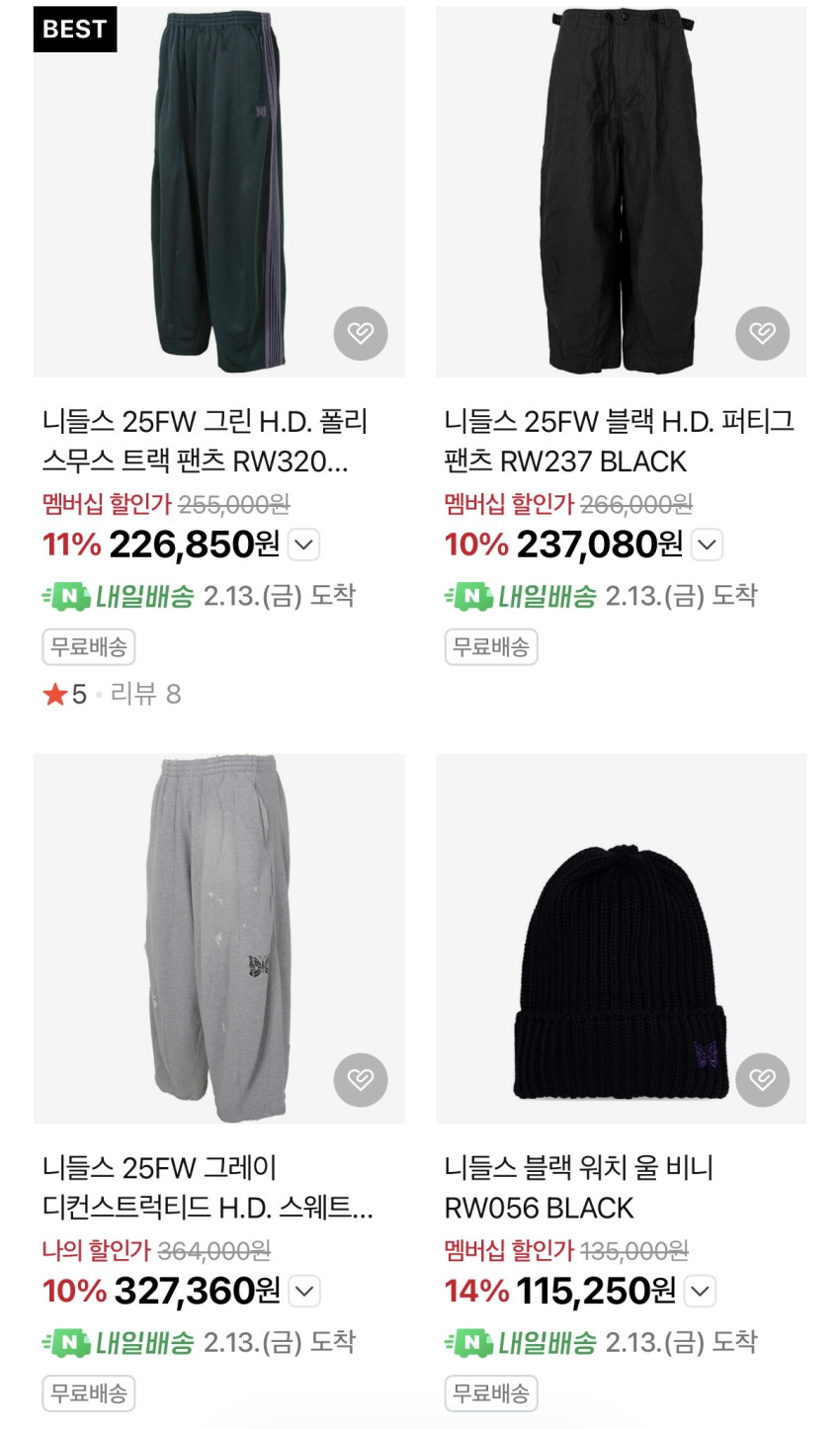840x1429 pixels.
Task: Expand price details for 327,360원 item
Action: coord(304,1291)
